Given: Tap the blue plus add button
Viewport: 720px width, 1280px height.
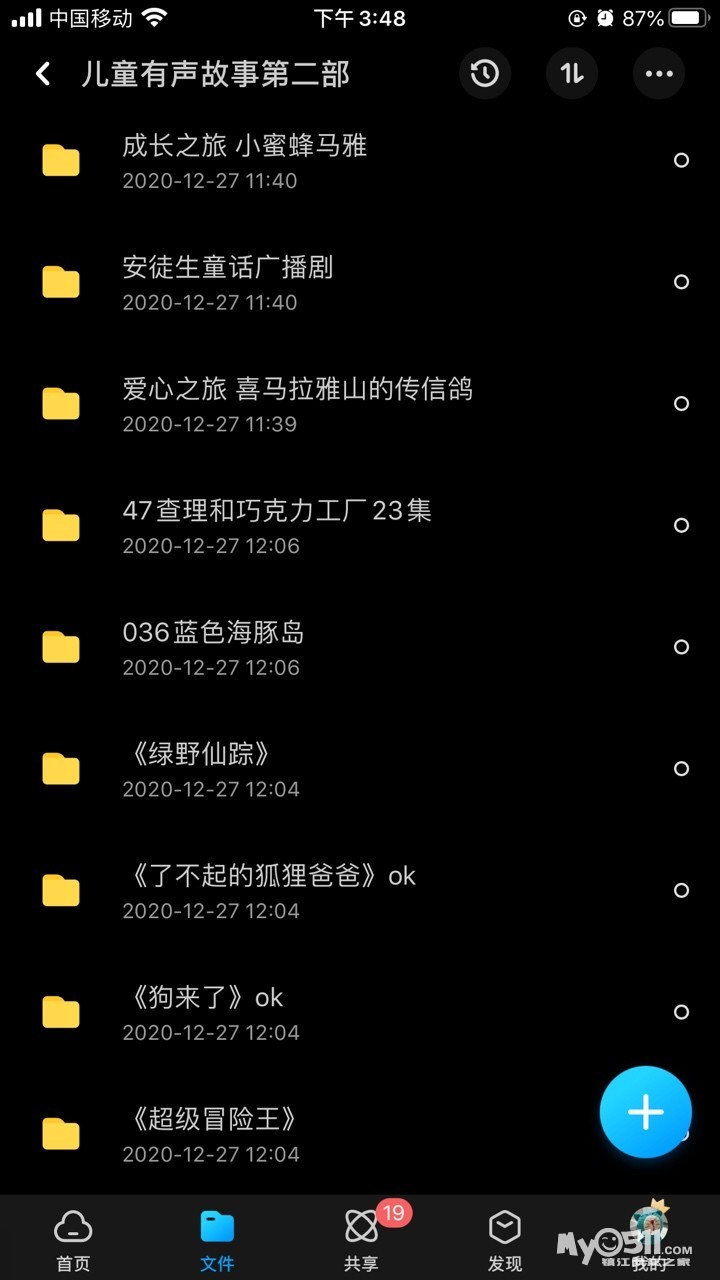Looking at the screenshot, I should tap(645, 1112).
